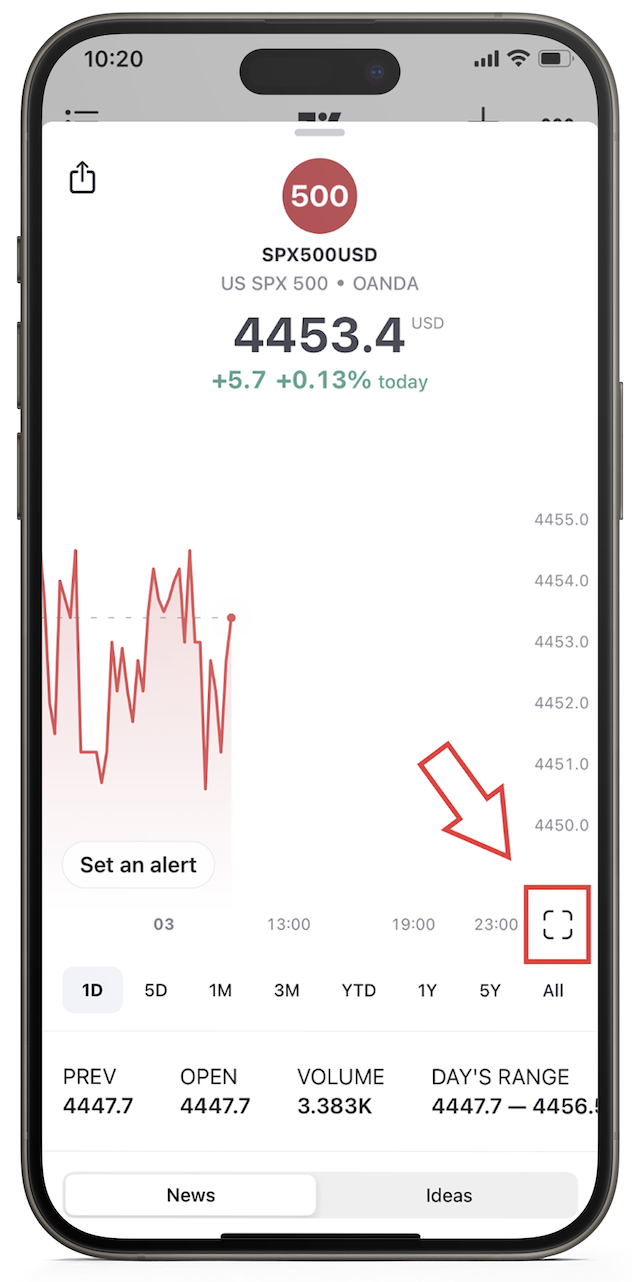
Task: Show the 1M chart range
Action: point(220,990)
